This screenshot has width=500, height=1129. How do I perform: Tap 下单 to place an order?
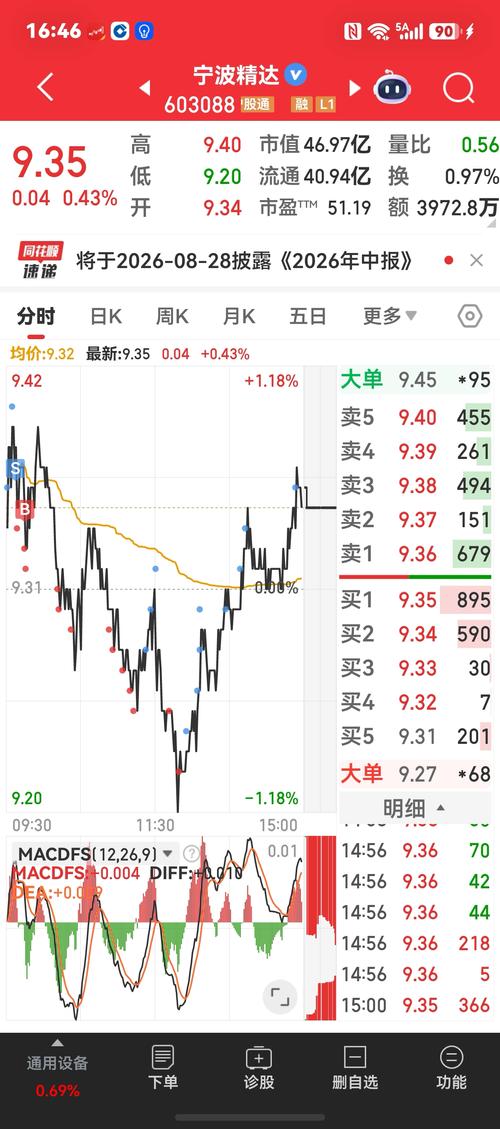point(163,1068)
